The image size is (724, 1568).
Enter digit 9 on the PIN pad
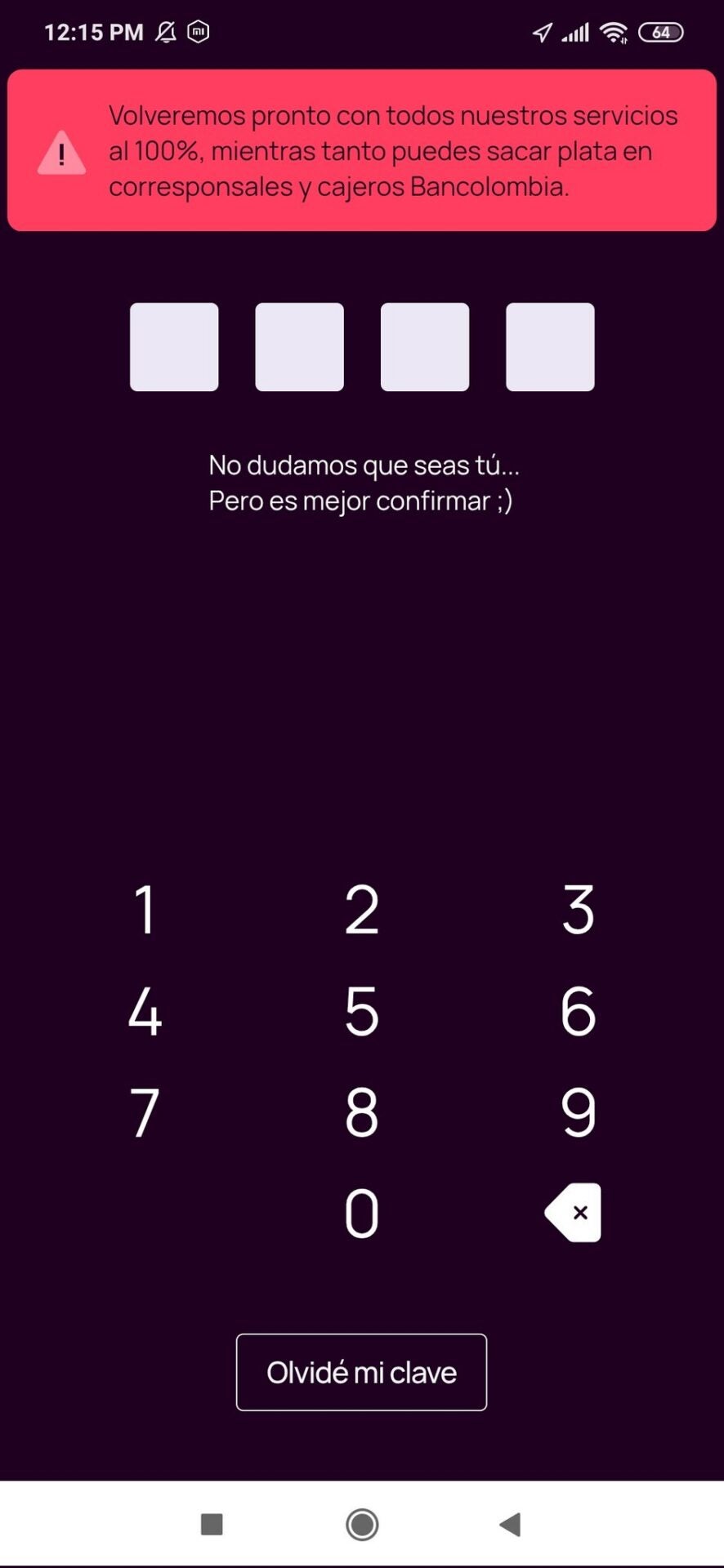578,1112
